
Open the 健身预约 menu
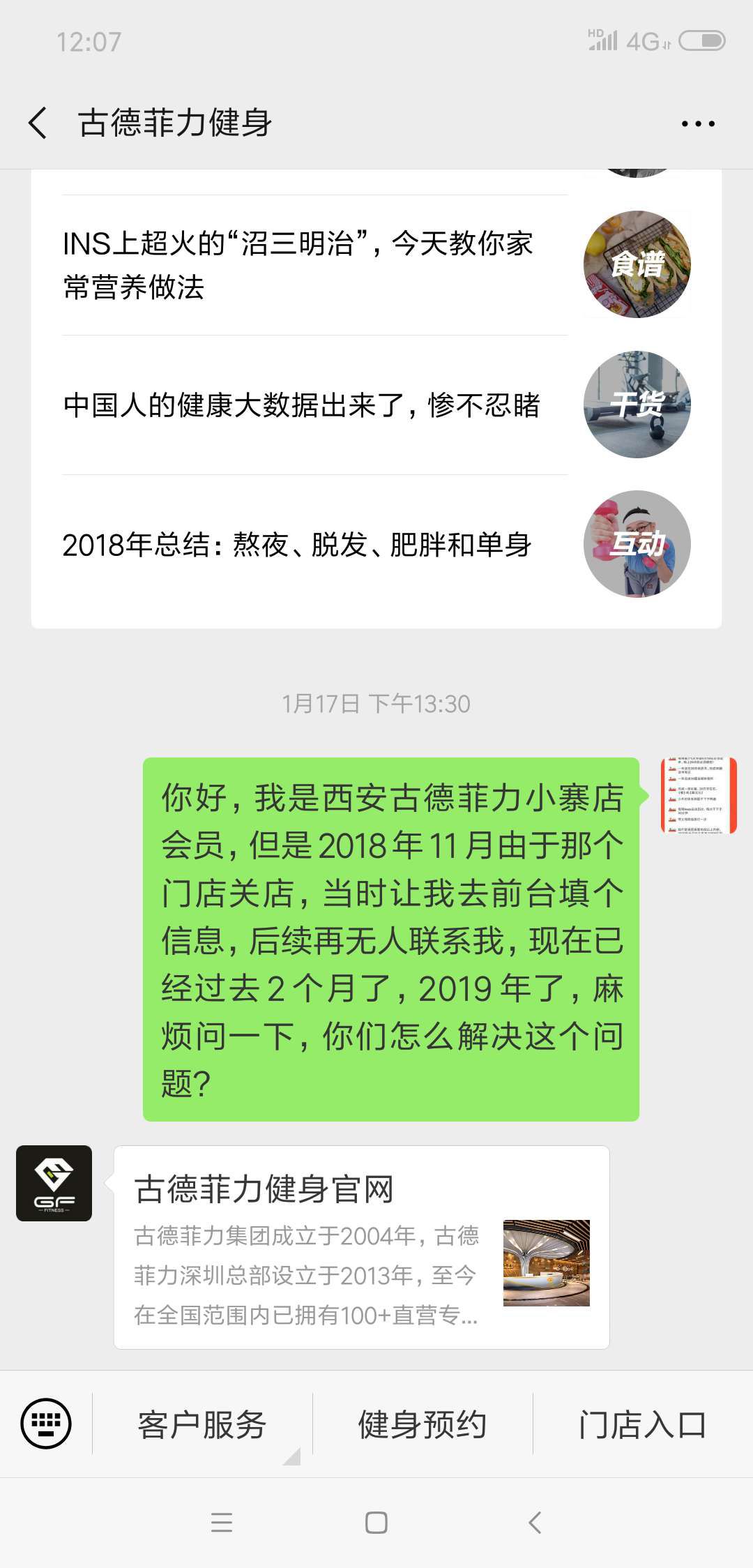421,1425
